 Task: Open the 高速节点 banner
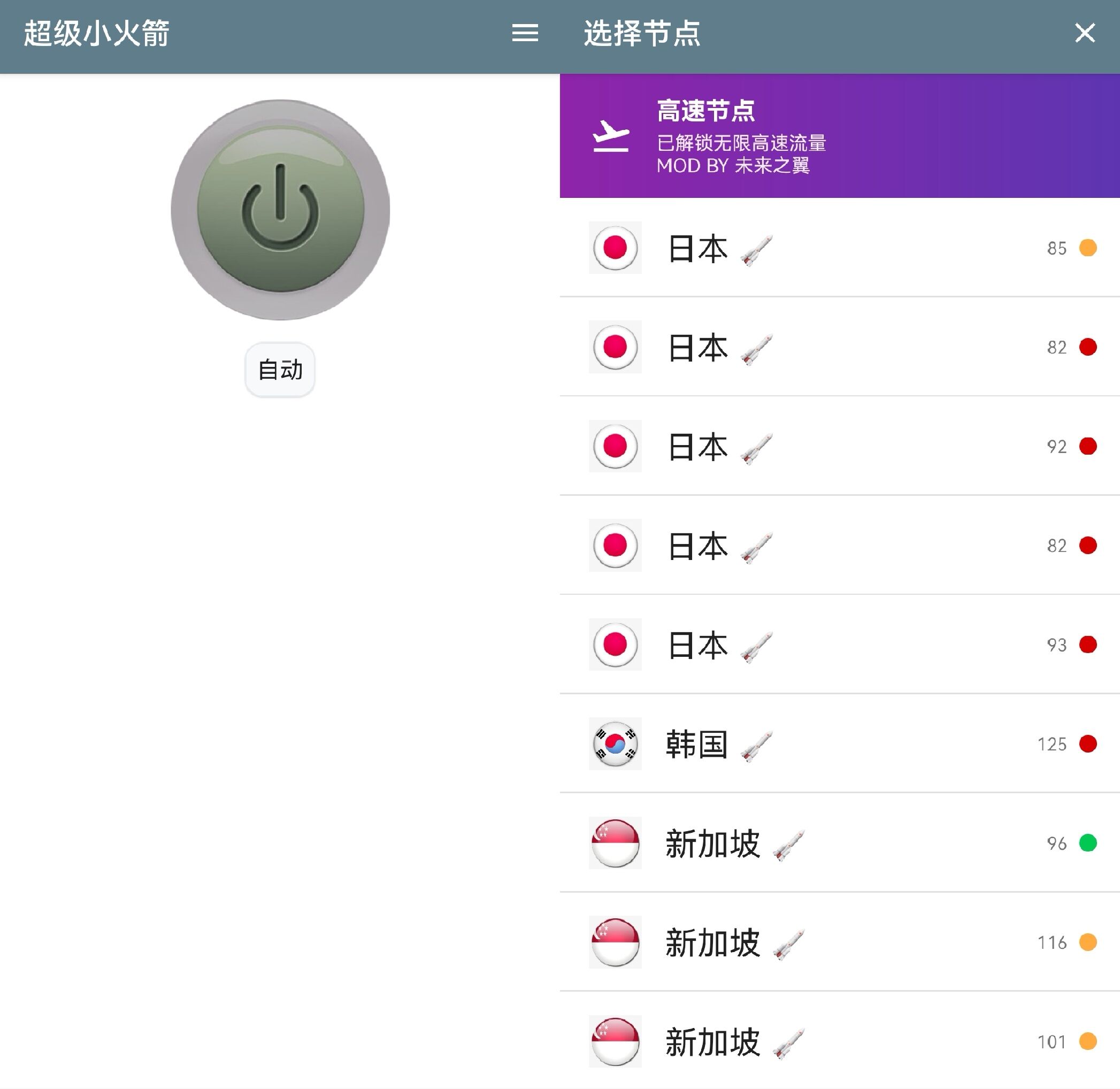coord(840,135)
